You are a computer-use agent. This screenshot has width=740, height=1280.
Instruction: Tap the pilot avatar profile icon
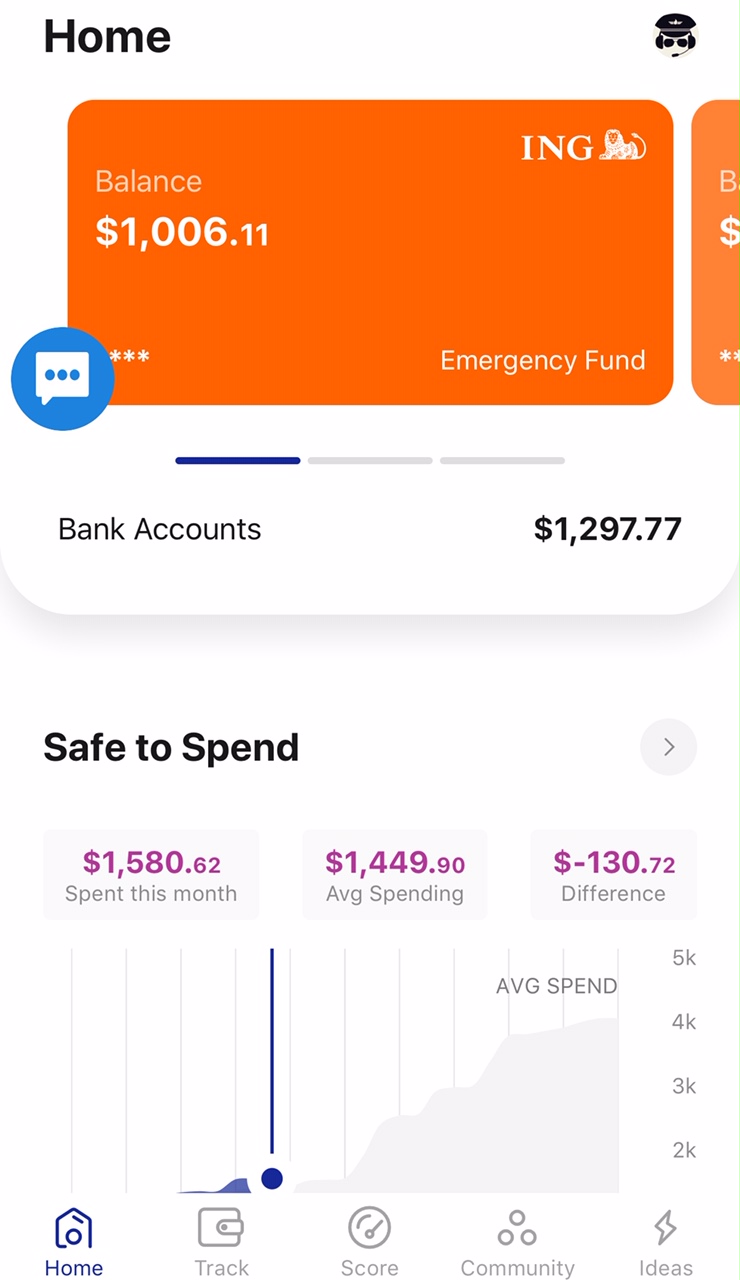[x=674, y=37]
